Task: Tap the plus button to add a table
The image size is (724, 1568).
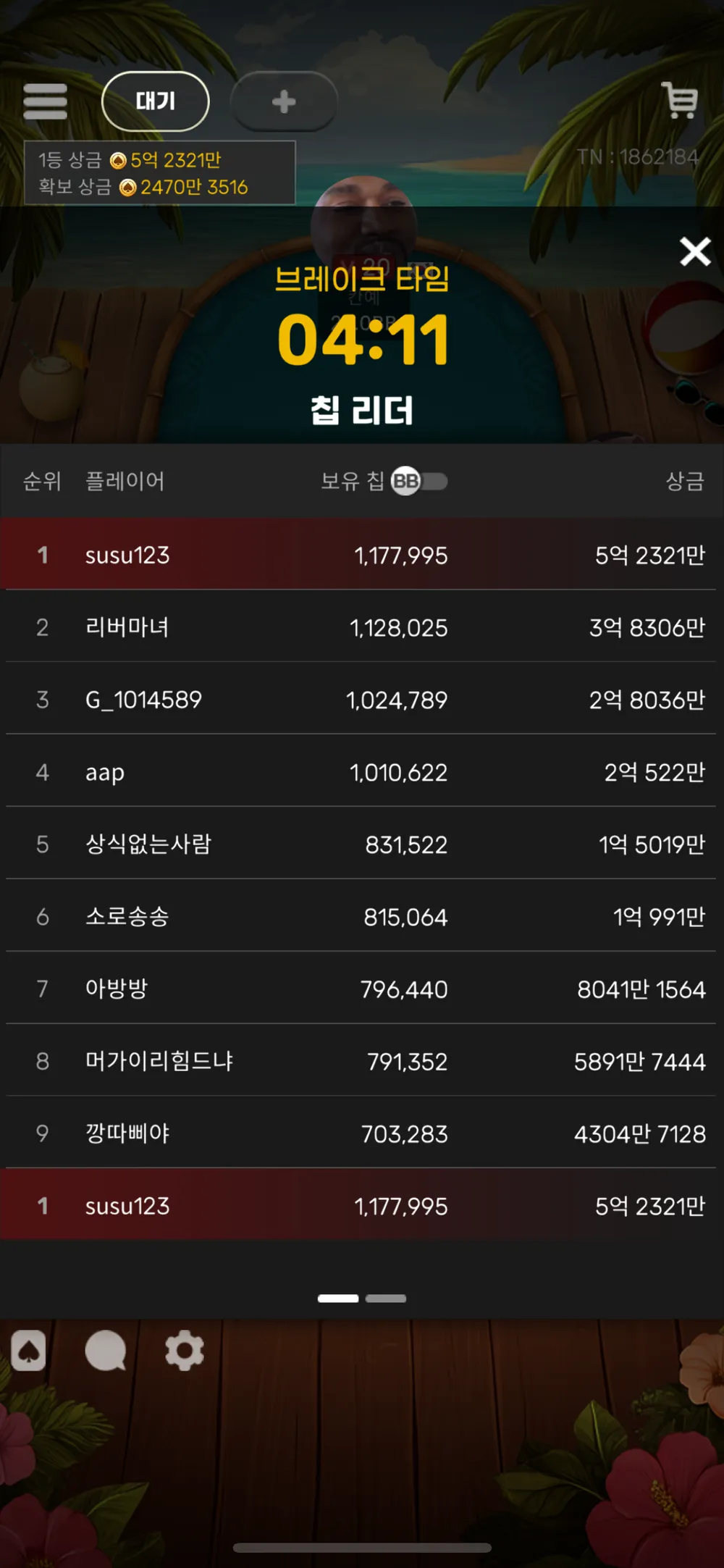Action: [x=284, y=101]
